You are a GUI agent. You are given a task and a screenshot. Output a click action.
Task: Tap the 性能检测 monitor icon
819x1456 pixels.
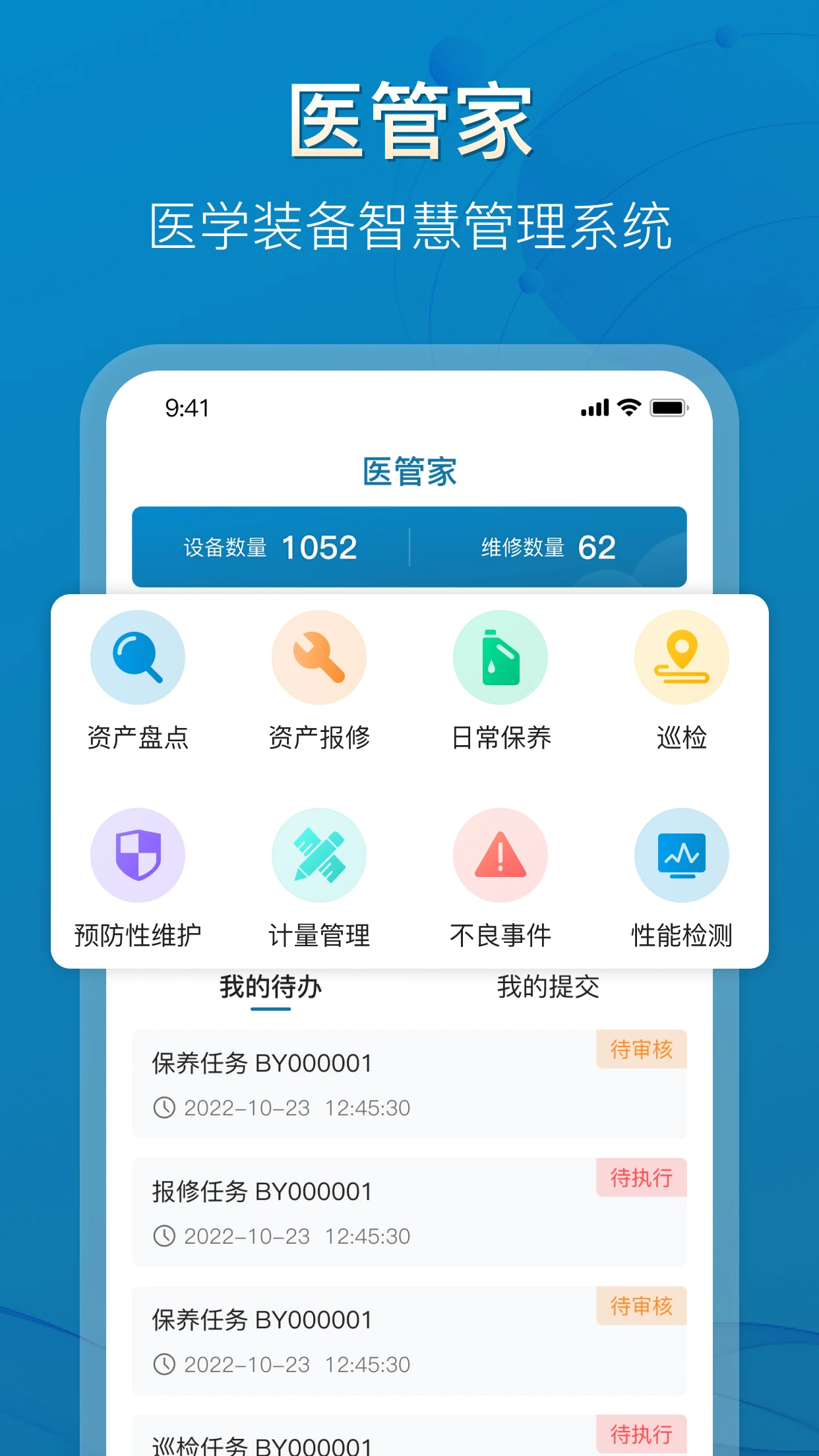click(682, 855)
